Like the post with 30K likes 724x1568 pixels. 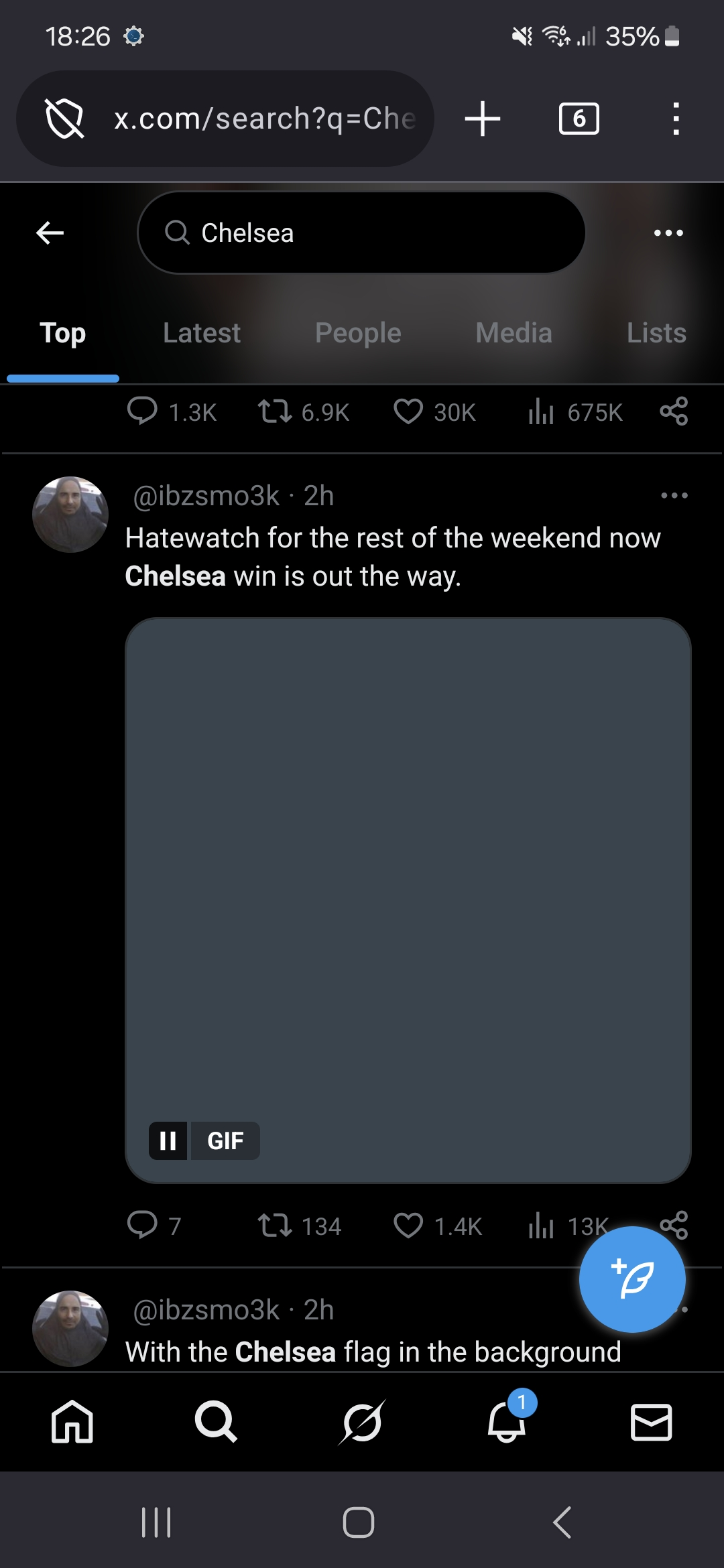(x=408, y=411)
